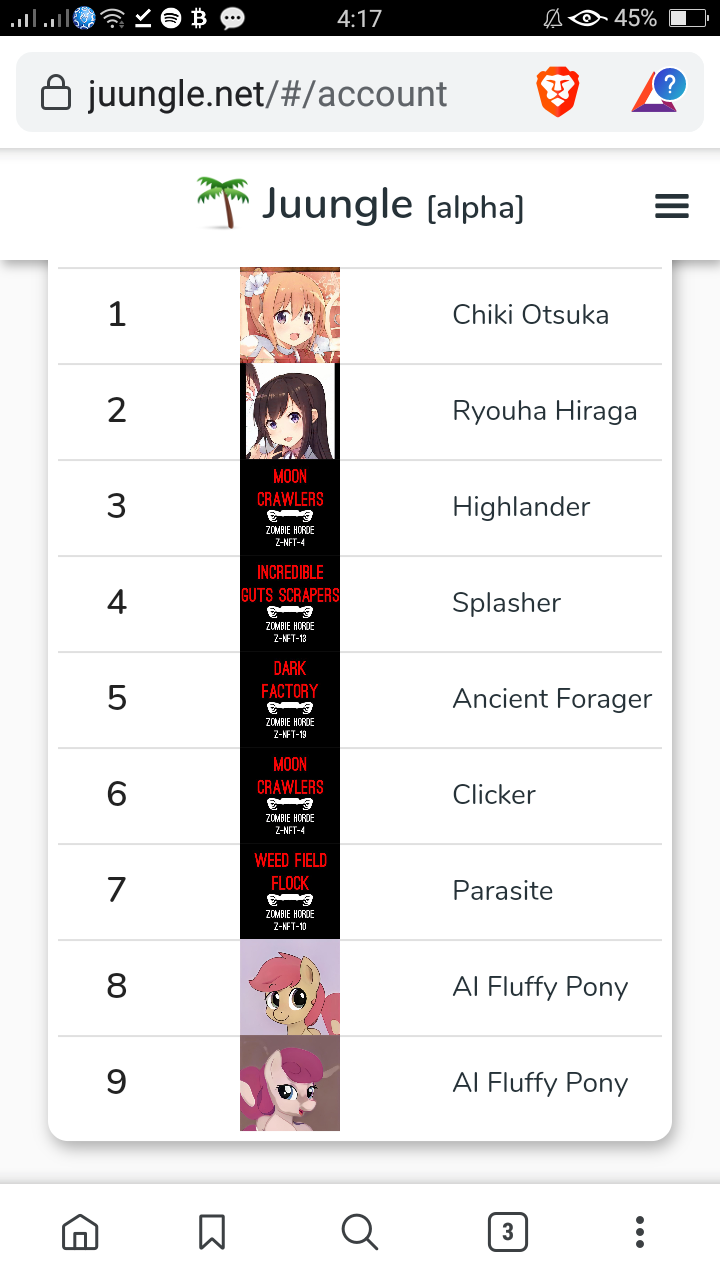Open the browser bookmarks
The image size is (720, 1280).
pyautogui.click(x=212, y=1232)
